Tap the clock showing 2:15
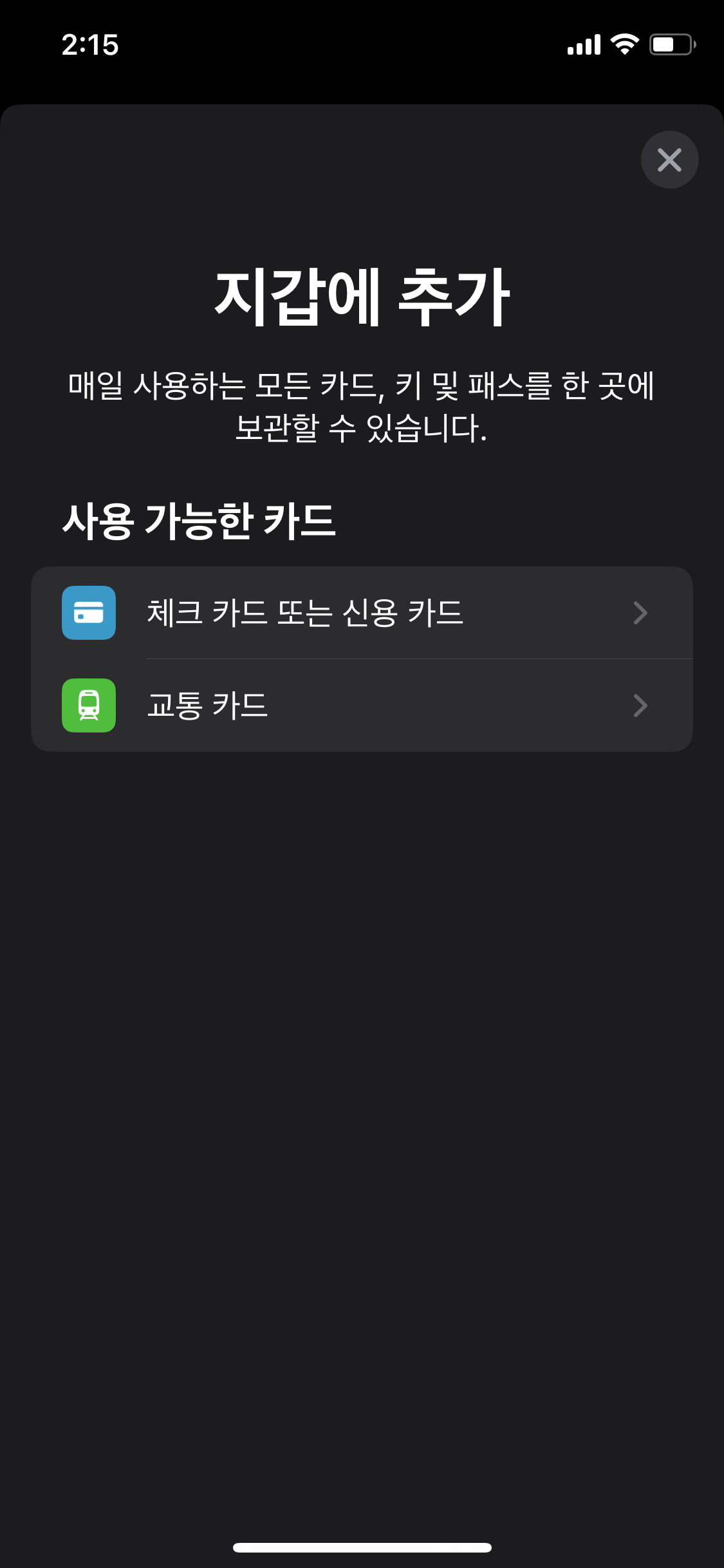The height and width of the screenshot is (1568, 724). tap(90, 44)
